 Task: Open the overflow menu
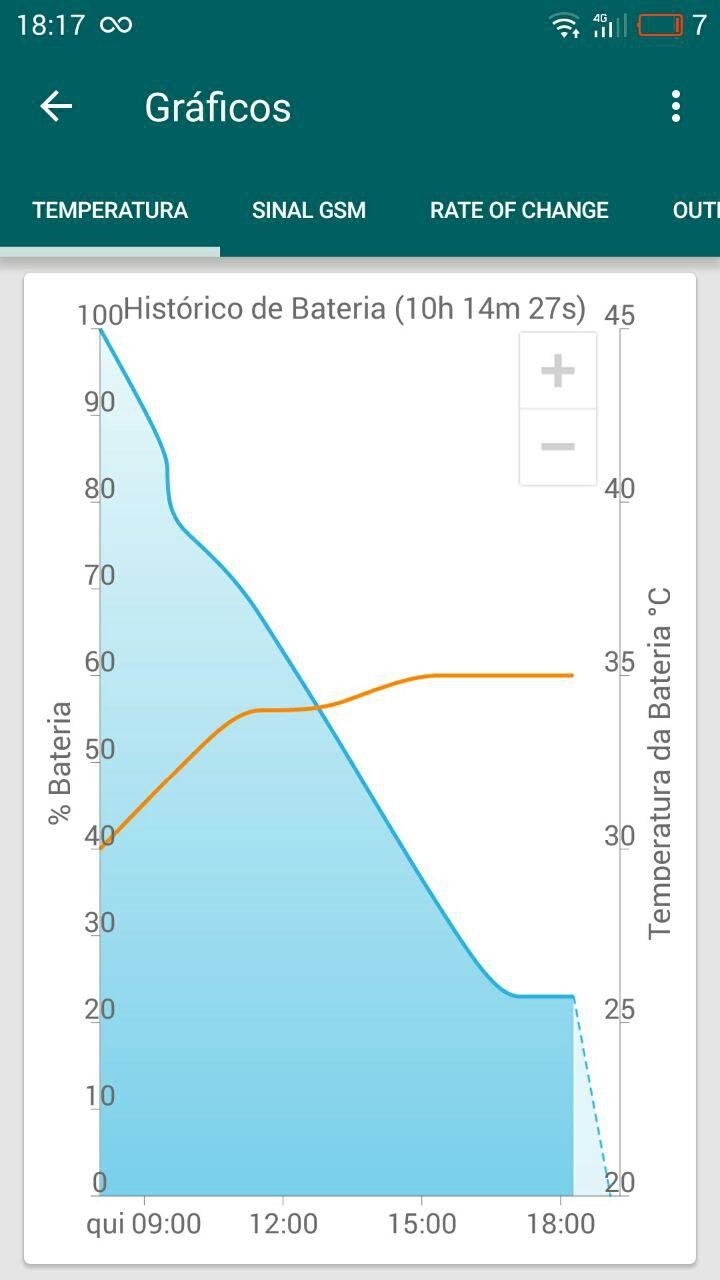tap(676, 107)
